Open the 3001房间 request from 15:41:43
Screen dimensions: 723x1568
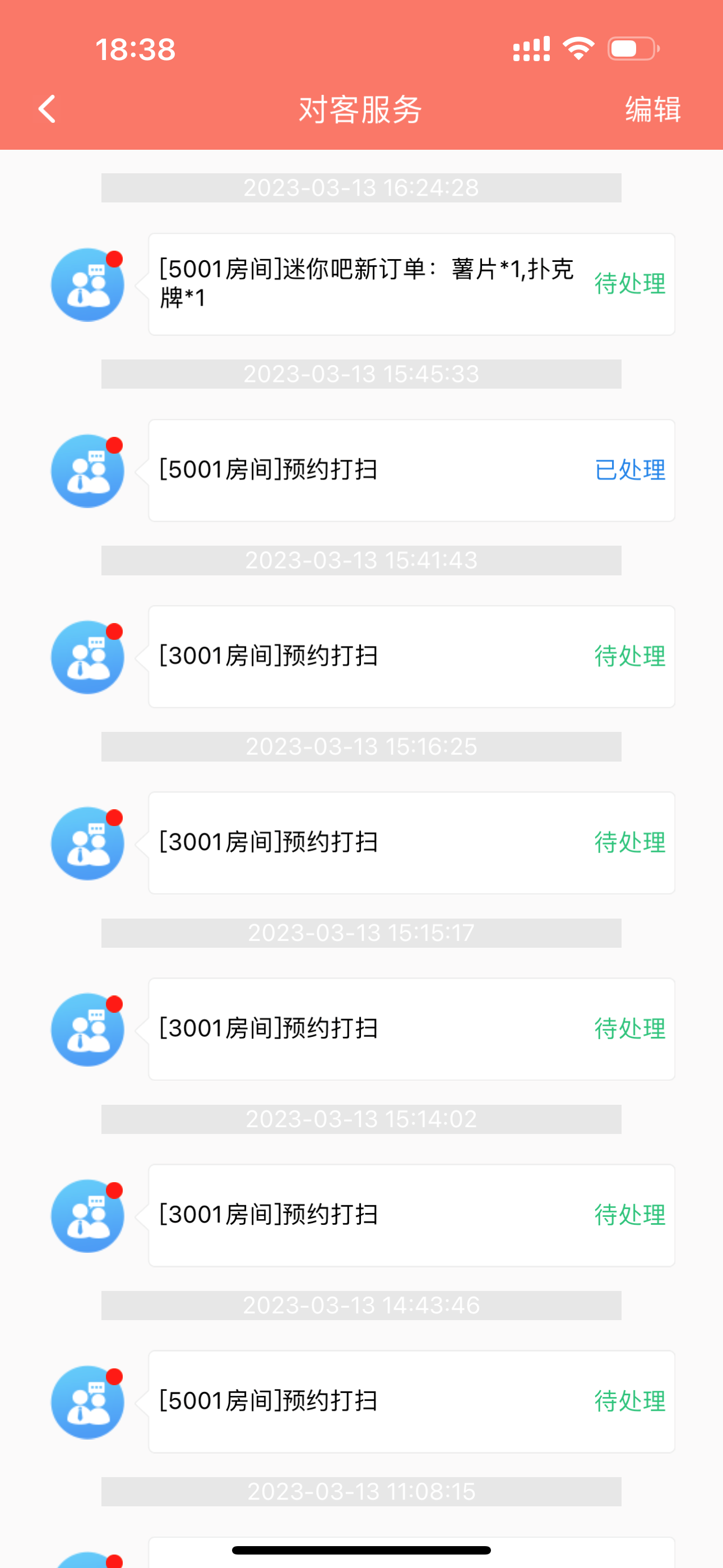click(x=411, y=657)
